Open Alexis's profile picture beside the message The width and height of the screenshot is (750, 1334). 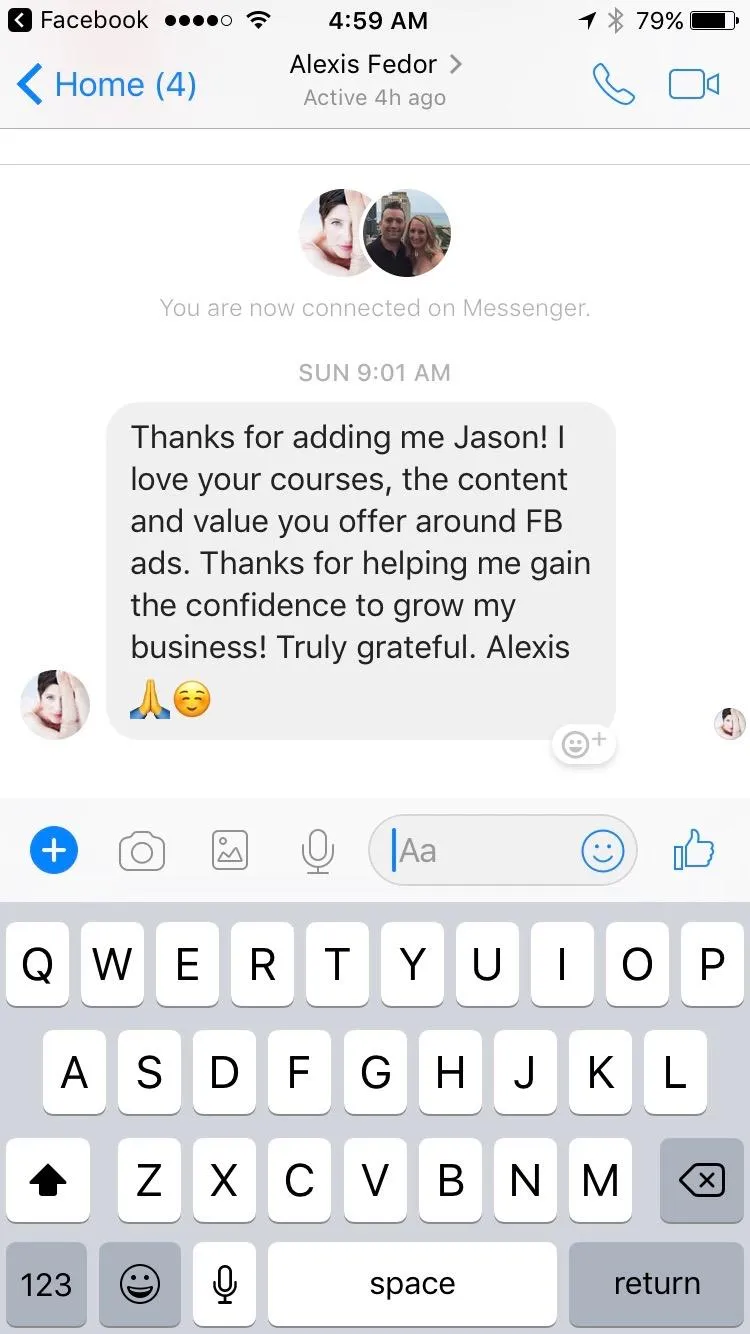click(55, 704)
